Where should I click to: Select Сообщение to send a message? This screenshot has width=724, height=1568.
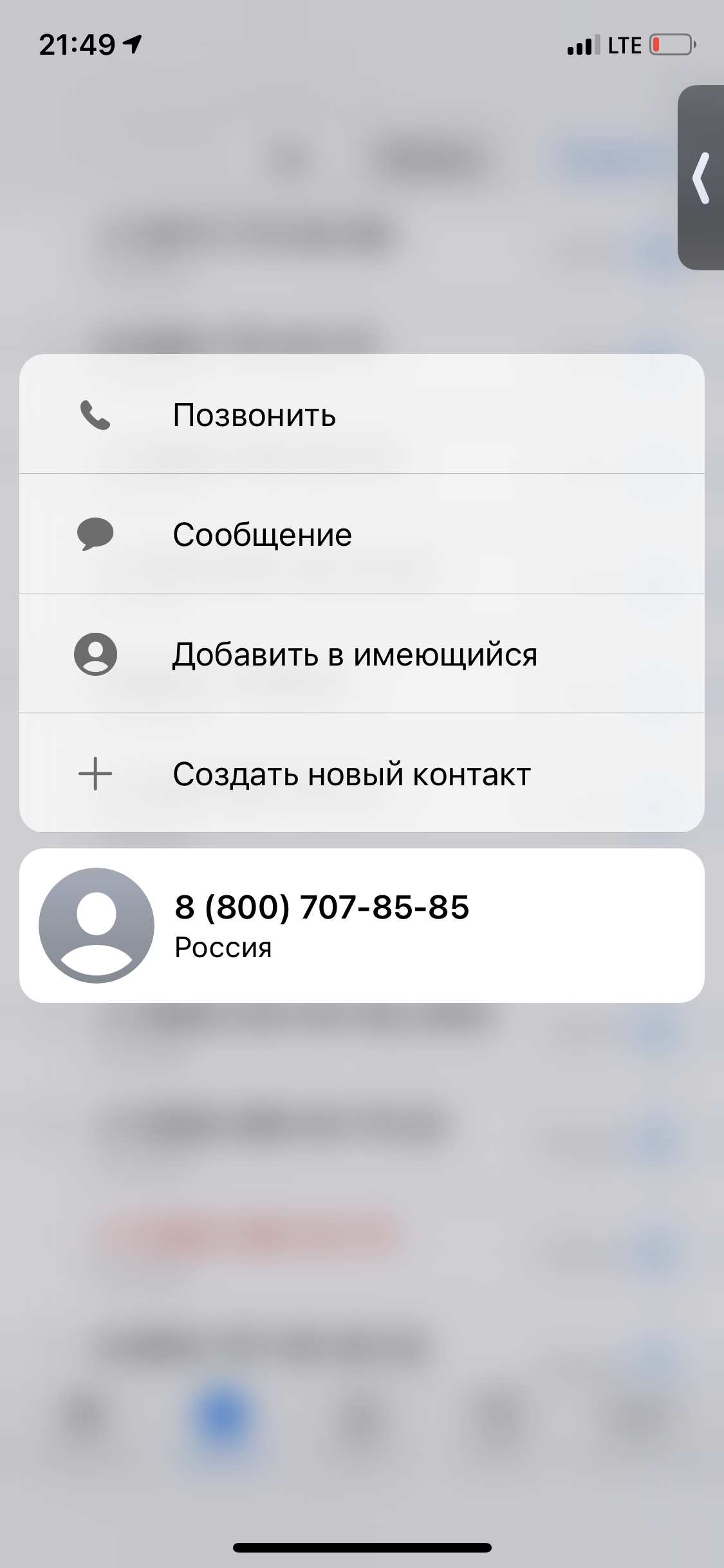(x=362, y=534)
